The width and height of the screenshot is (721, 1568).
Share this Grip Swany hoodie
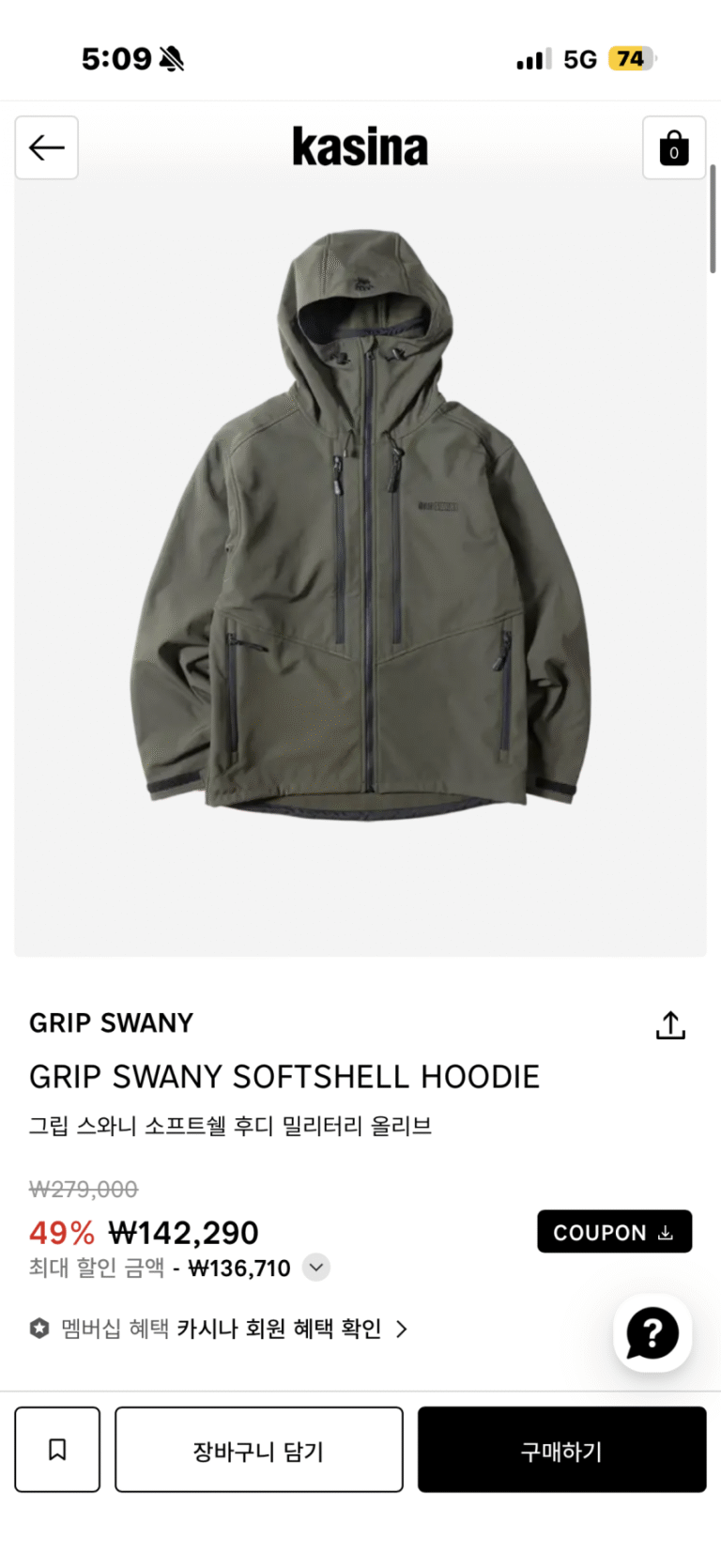click(x=670, y=1025)
